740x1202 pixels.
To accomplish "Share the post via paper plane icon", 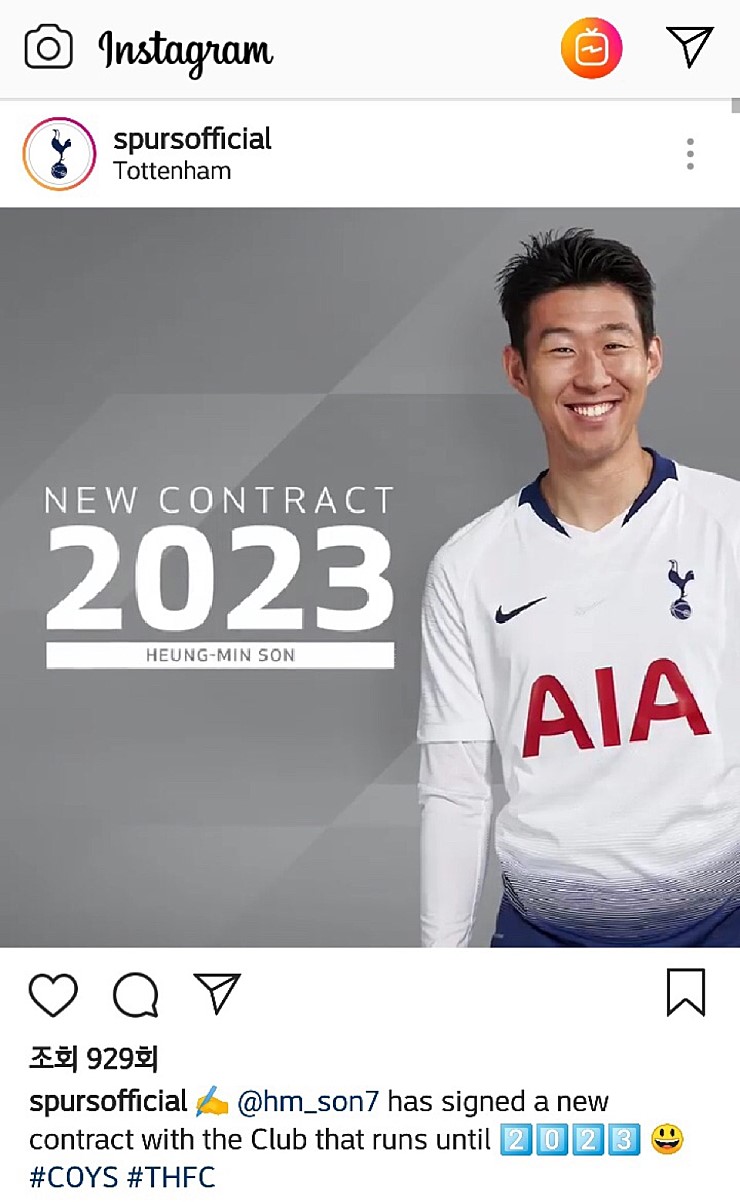I will [217, 994].
